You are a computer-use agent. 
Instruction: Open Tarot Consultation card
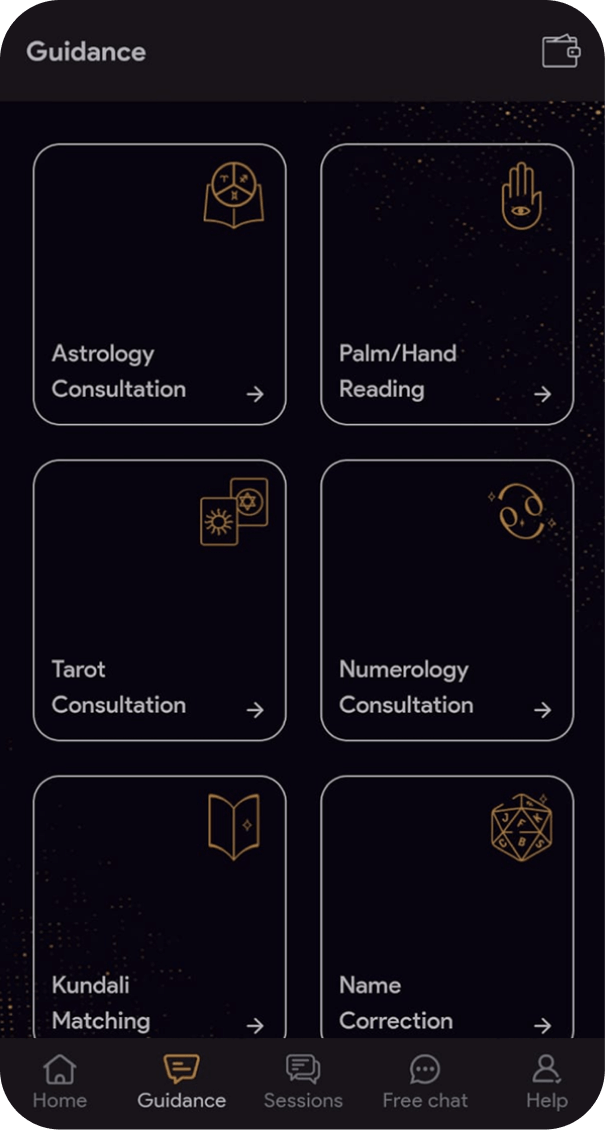(x=159, y=600)
